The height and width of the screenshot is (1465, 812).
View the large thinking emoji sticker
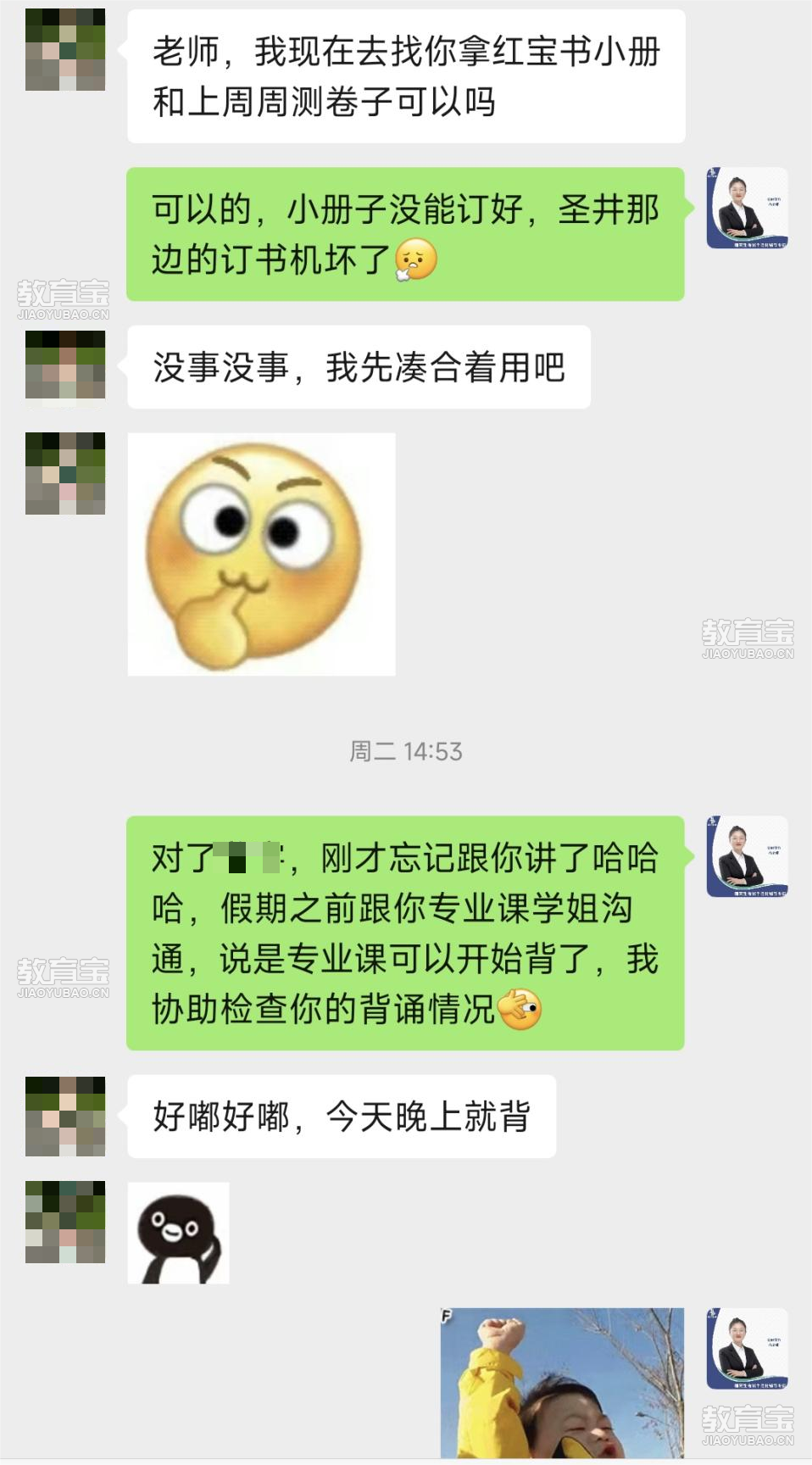(261, 554)
